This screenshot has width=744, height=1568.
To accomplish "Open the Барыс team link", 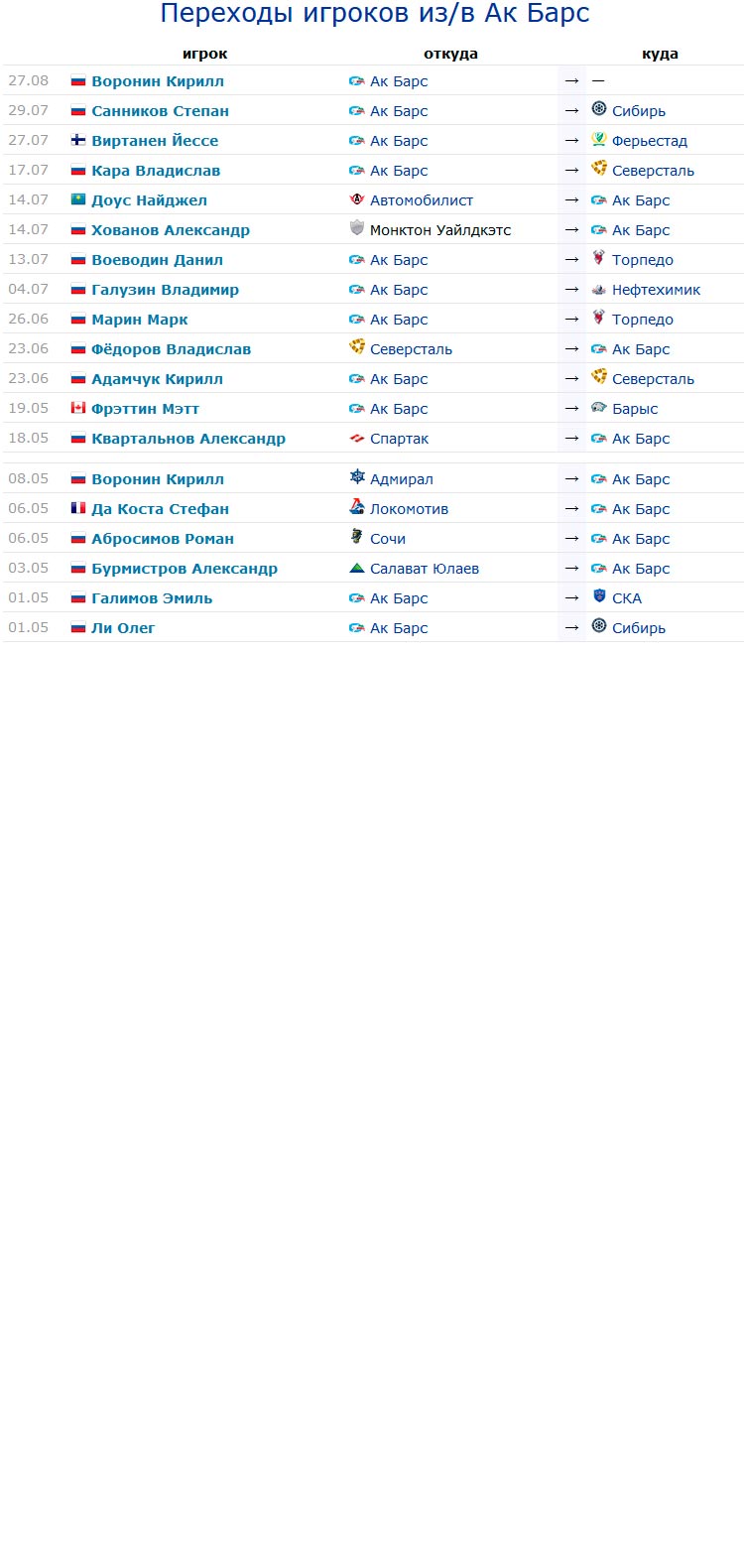I will click(635, 409).
